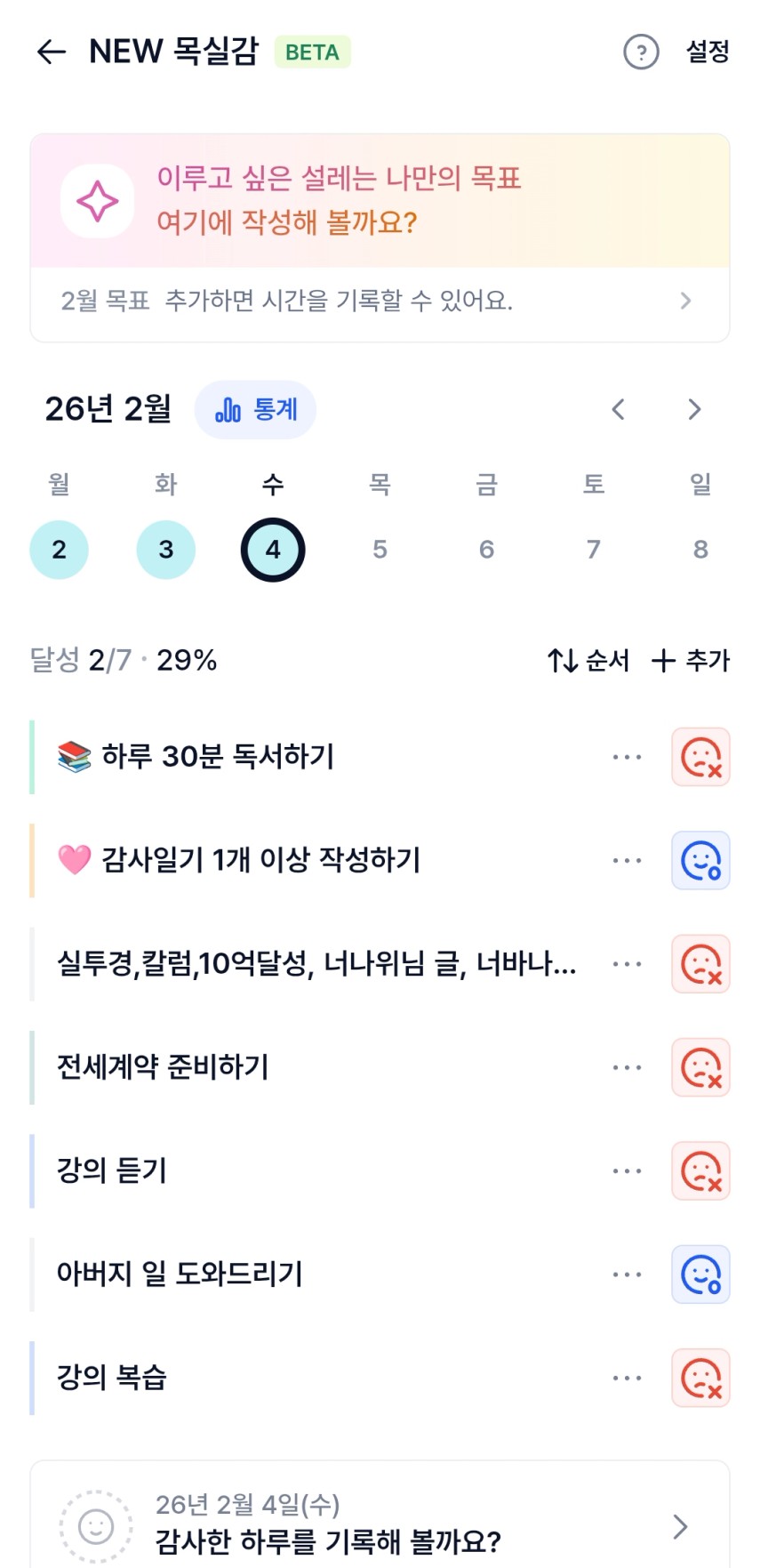760x1568 pixels.
Task: Open the 나만의 목표 banner card
Action: 380,201
